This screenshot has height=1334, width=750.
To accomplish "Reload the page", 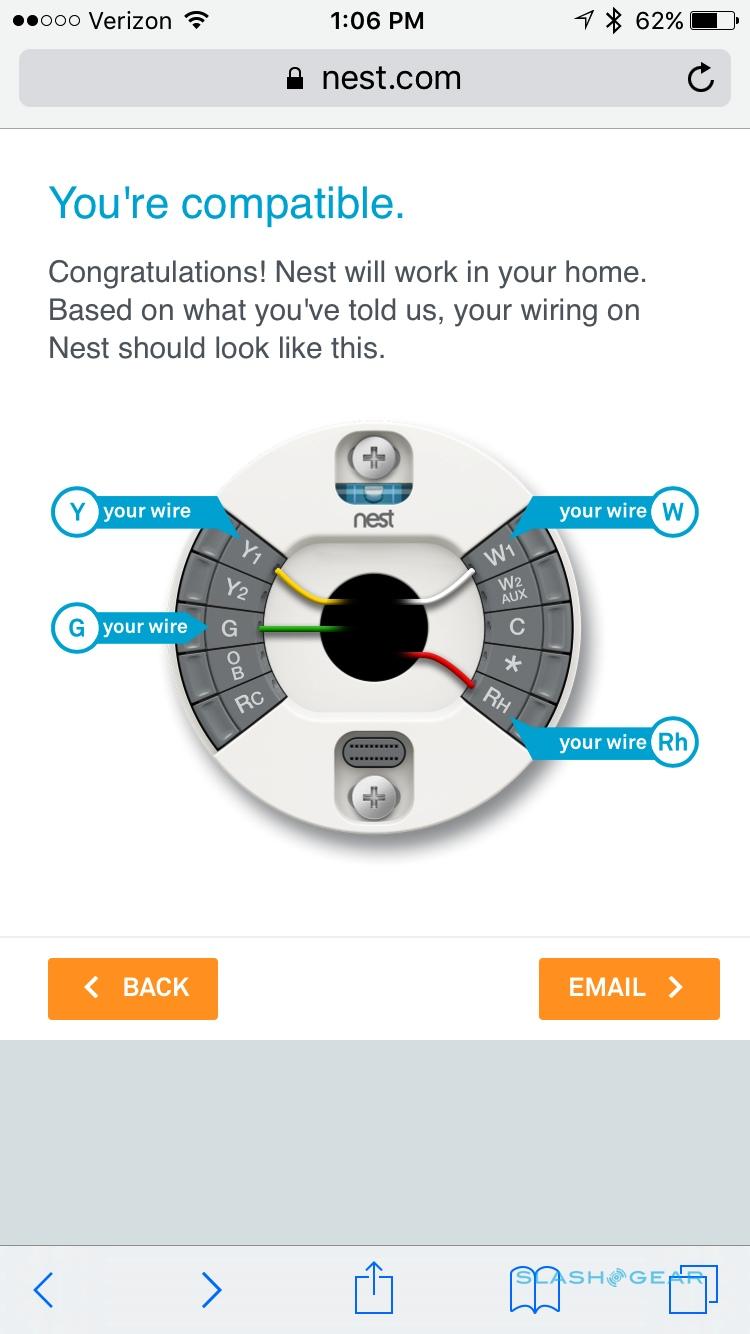I will pos(701,79).
